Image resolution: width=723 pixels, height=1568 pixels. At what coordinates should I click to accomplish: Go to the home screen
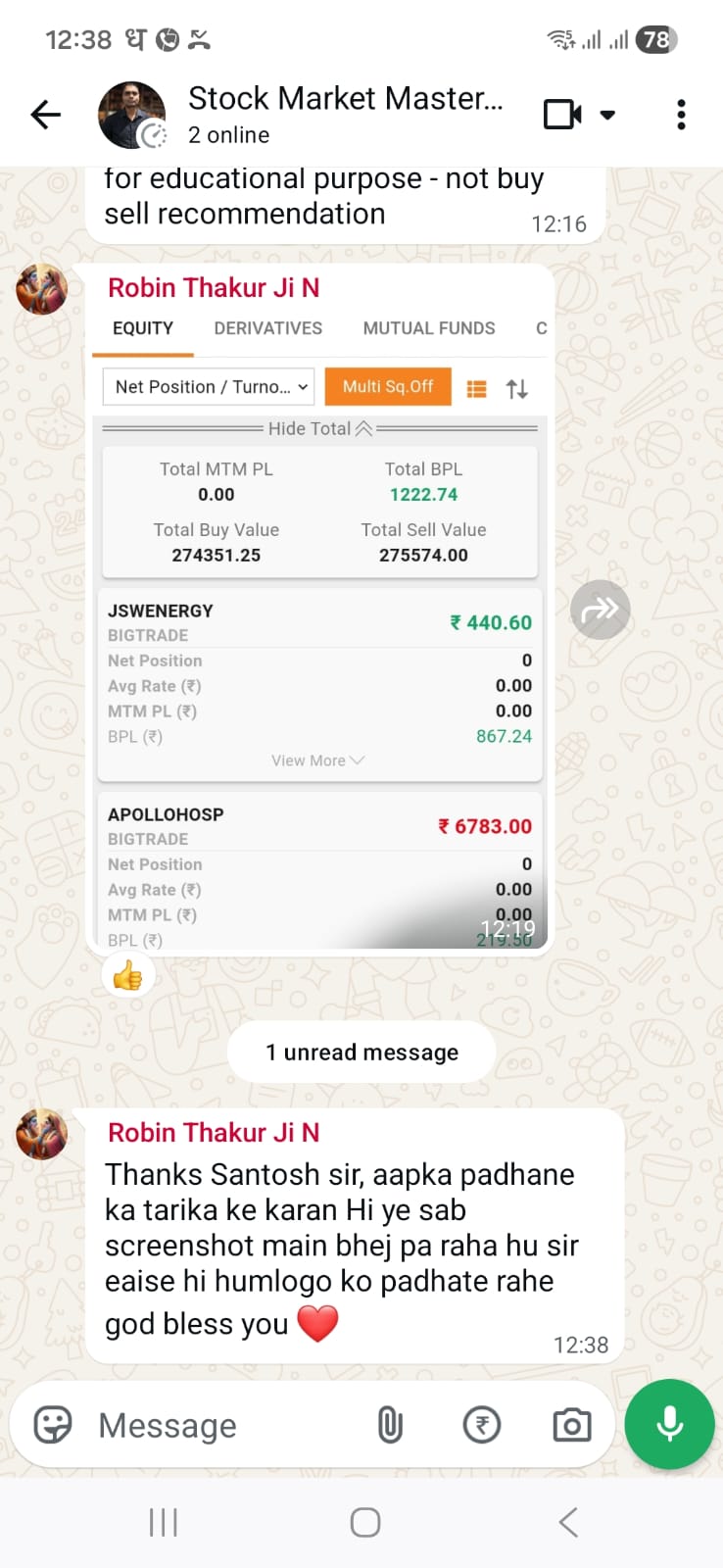click(364, 1522)
